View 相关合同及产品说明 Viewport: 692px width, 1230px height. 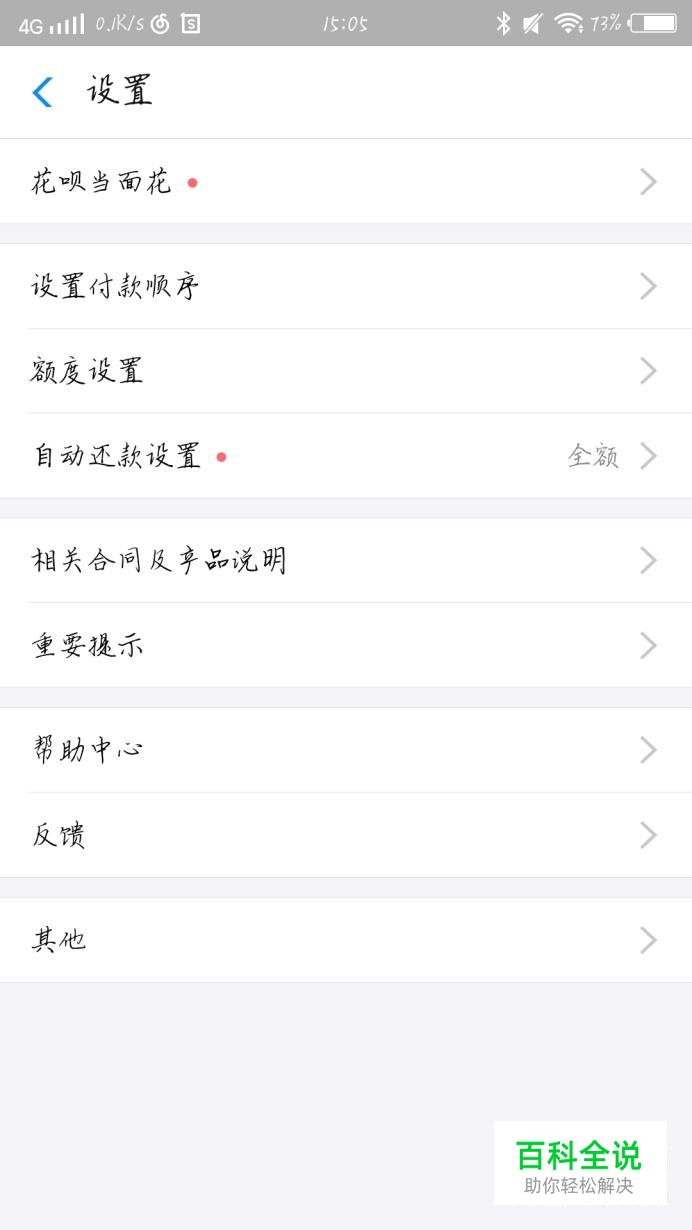(346, 560)
